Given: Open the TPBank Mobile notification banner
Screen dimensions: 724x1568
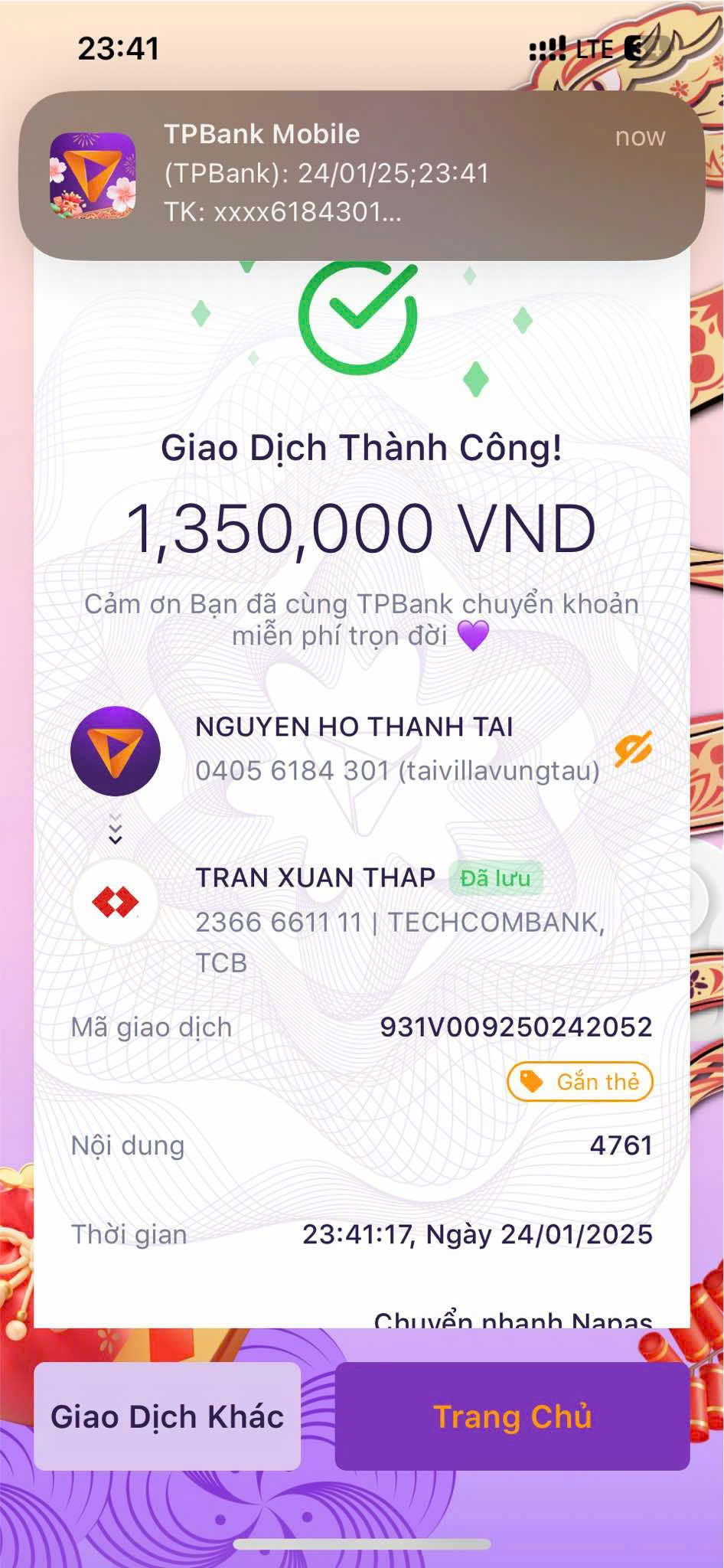Looking at the screenshot, I should coord(361,176).
